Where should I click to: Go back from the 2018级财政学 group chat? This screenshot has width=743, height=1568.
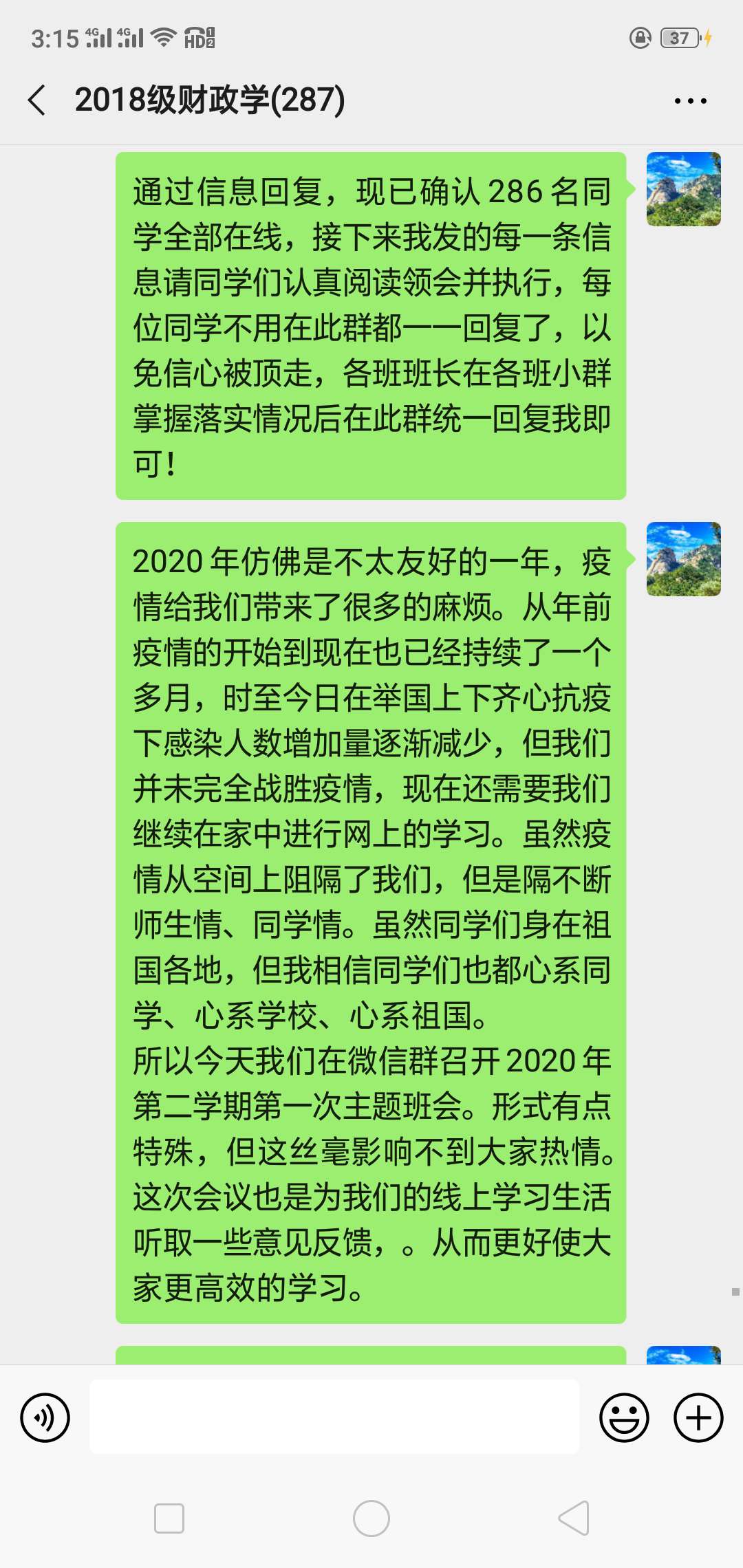tap(37, 100)
